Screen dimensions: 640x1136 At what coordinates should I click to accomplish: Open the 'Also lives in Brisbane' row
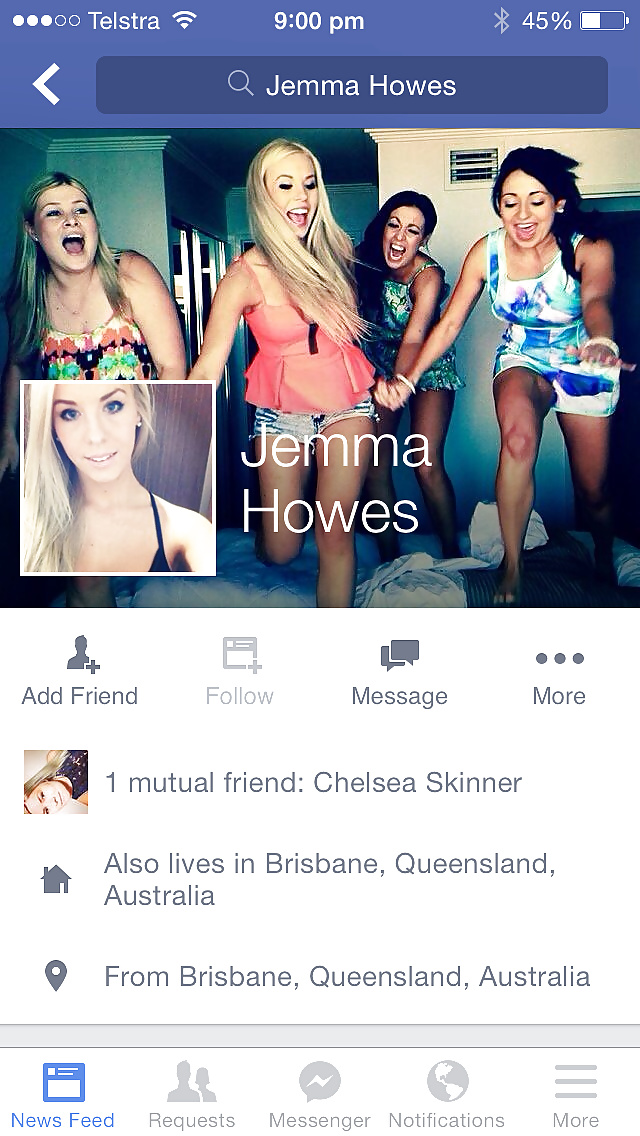(328, 879)
